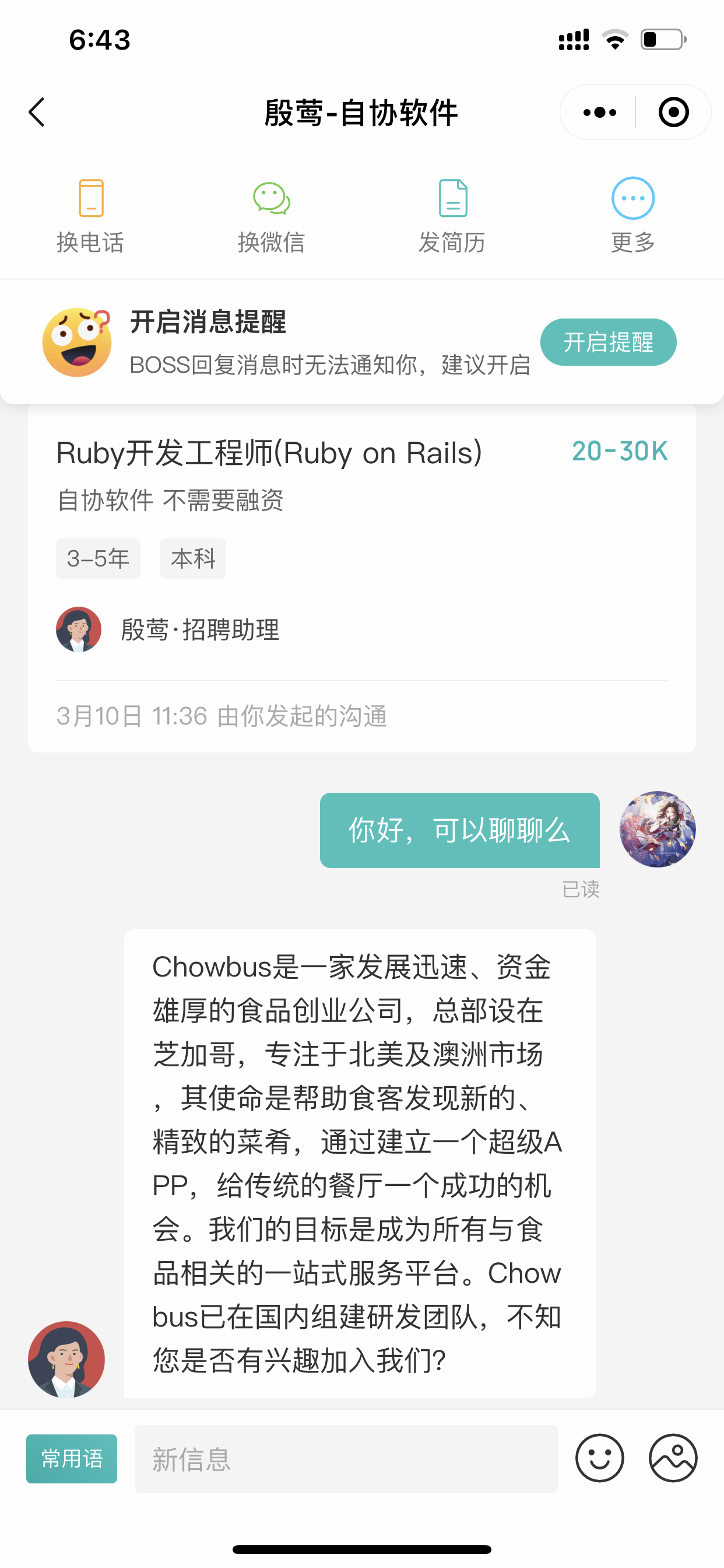Screen dimensions: 724x1568
Task: Focus the 新信息 message field
Action: 346,1458
